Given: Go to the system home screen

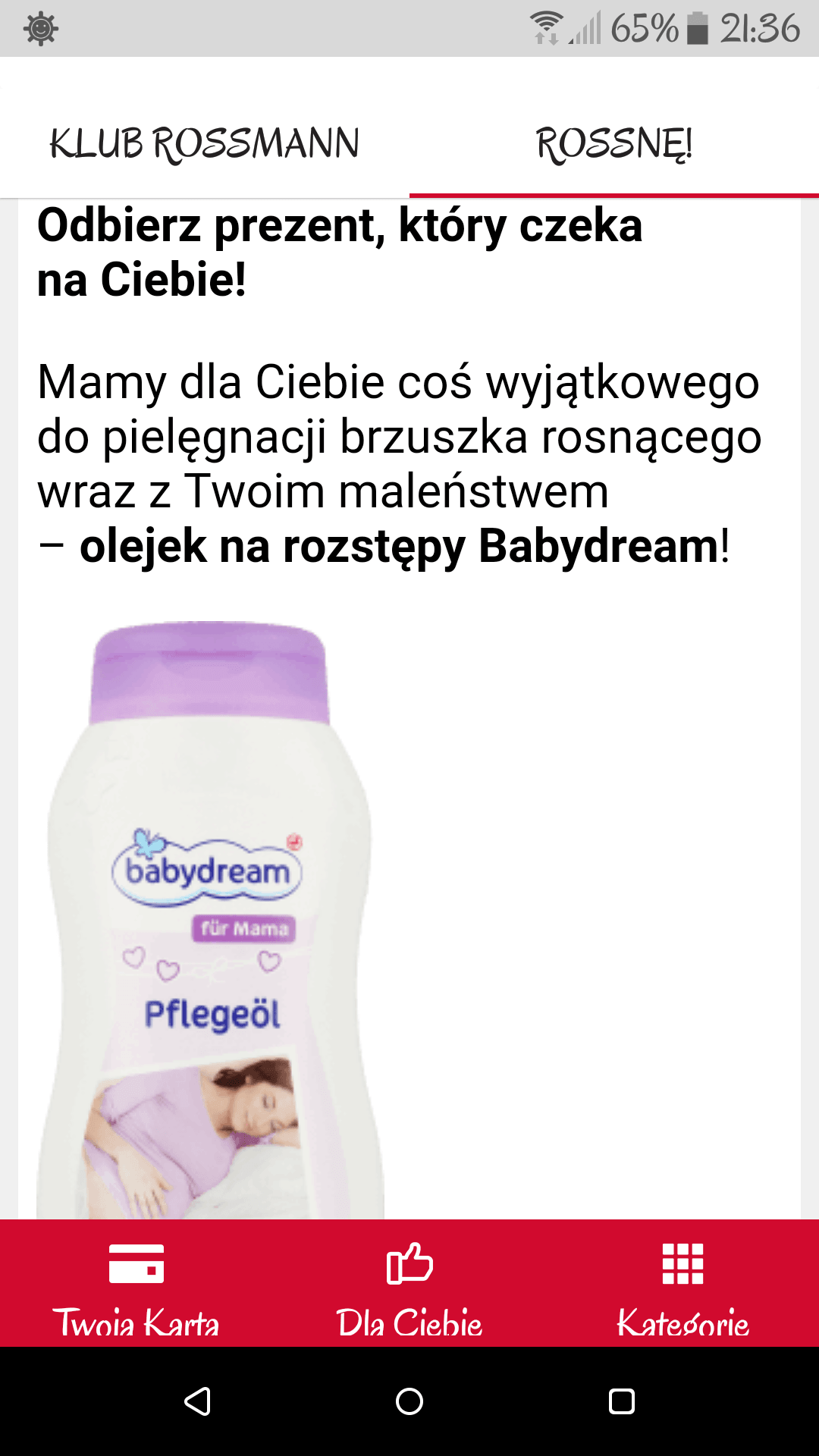Looking at the screenshot, I should click(x=409, y=1401).
